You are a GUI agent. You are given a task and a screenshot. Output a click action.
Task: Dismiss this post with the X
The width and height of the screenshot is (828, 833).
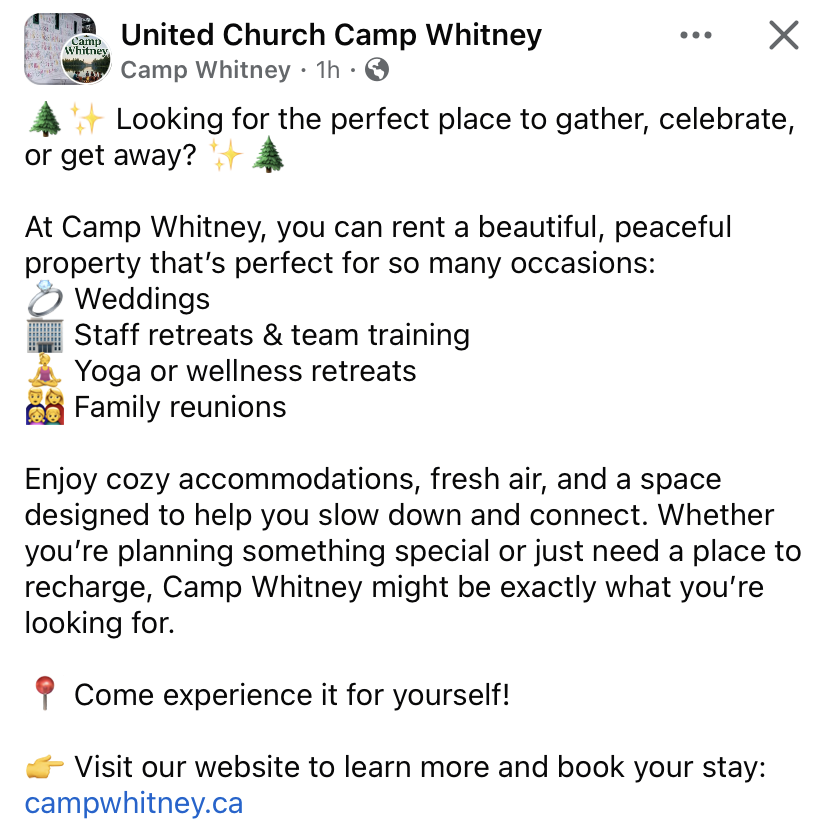coord(783,35)
